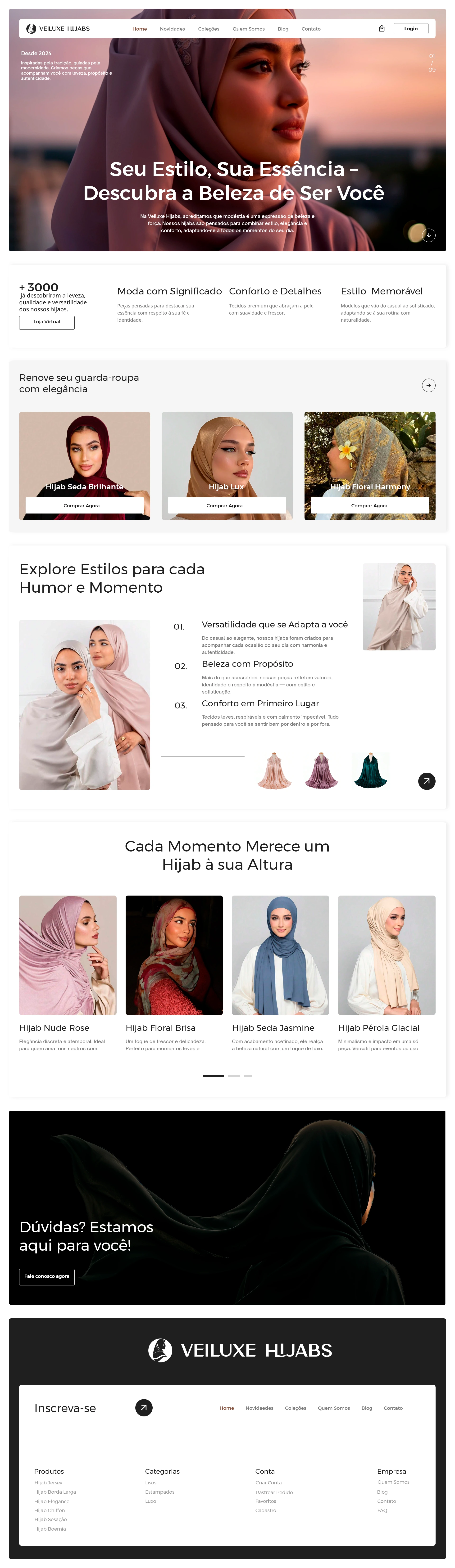Screen dimensions: 455x1568
Task: Tap the arrow beside Renove seu guarda-roupa
Action: click(429, 385)
